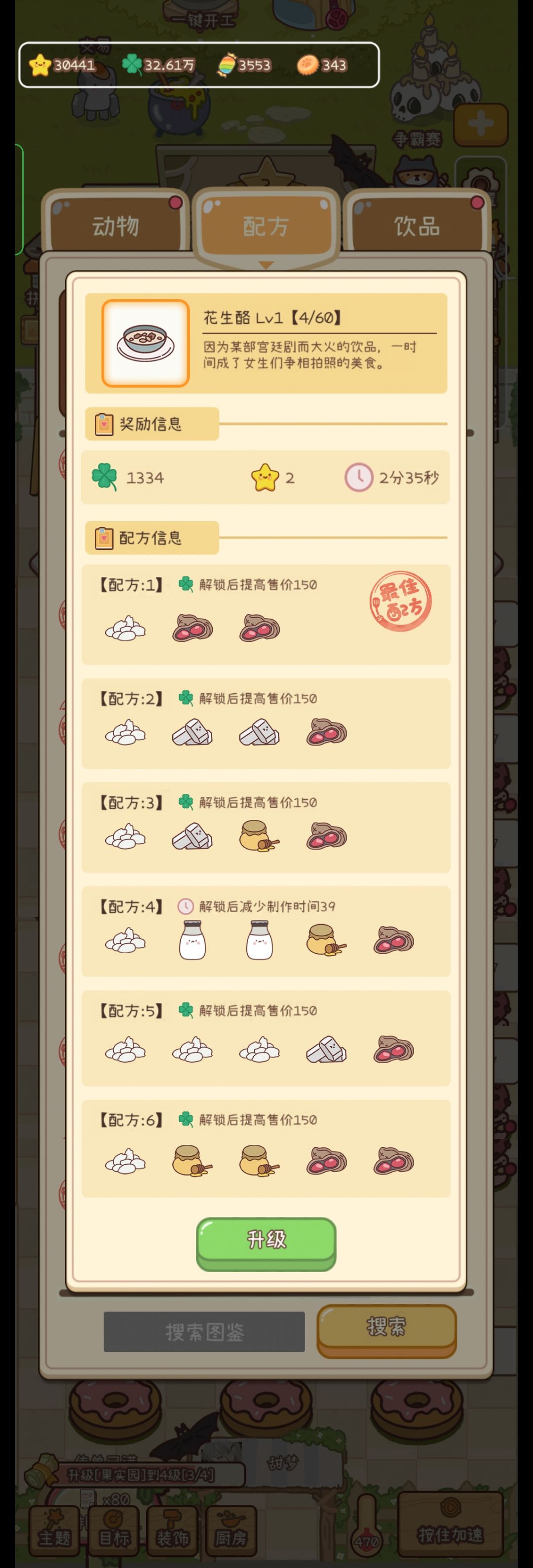Select the 配方 recipe tab
This screenshot has height=1568, width=533.
pos(265,226)
